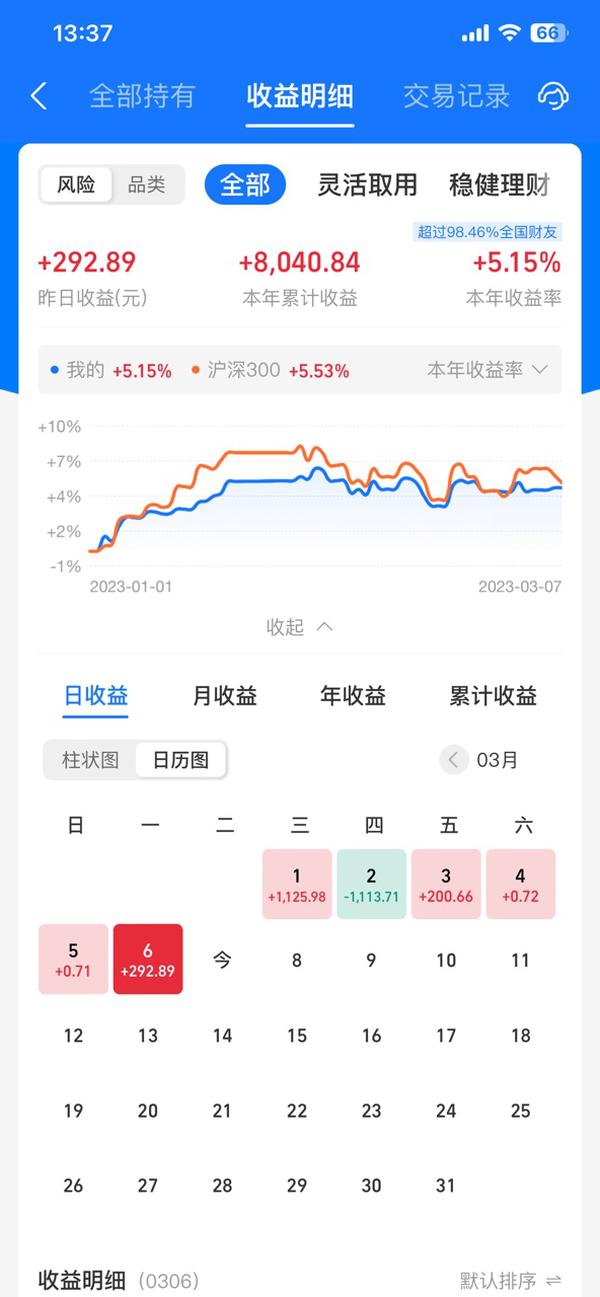Select March 1 with +1,125.98
The image size is (600, 1297).
pos(297,885)
